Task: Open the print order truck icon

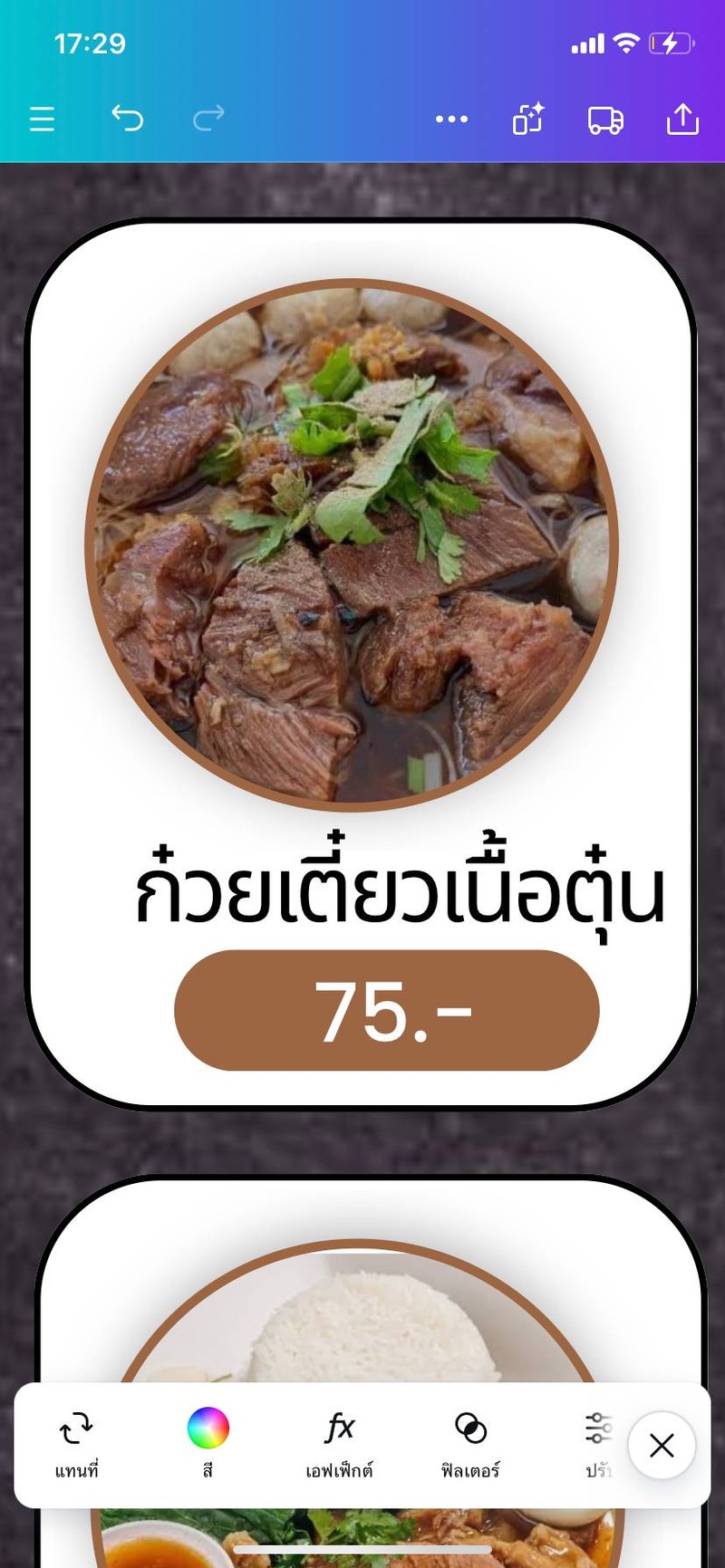Action: coord(605,120)
